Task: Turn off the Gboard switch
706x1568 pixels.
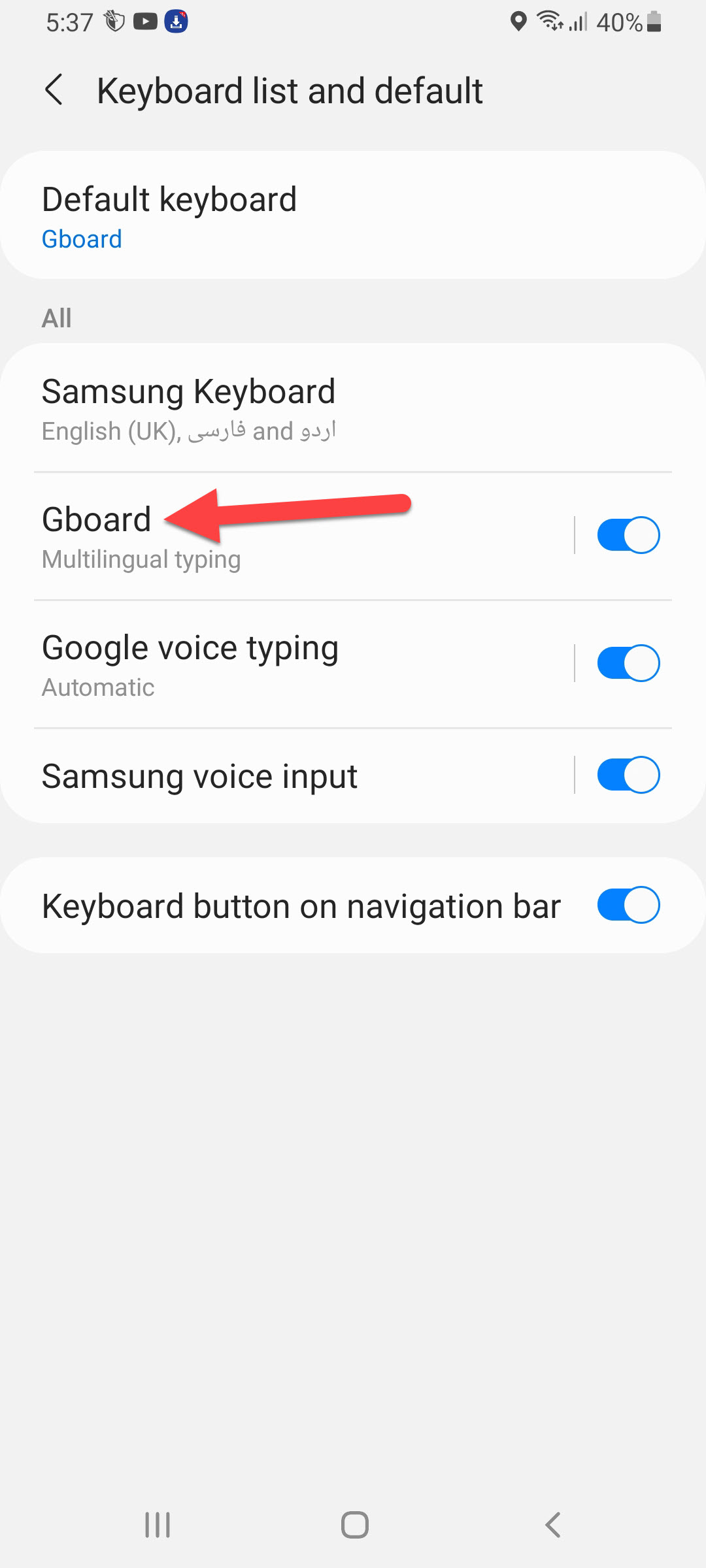Action: [x=628, y=535]
